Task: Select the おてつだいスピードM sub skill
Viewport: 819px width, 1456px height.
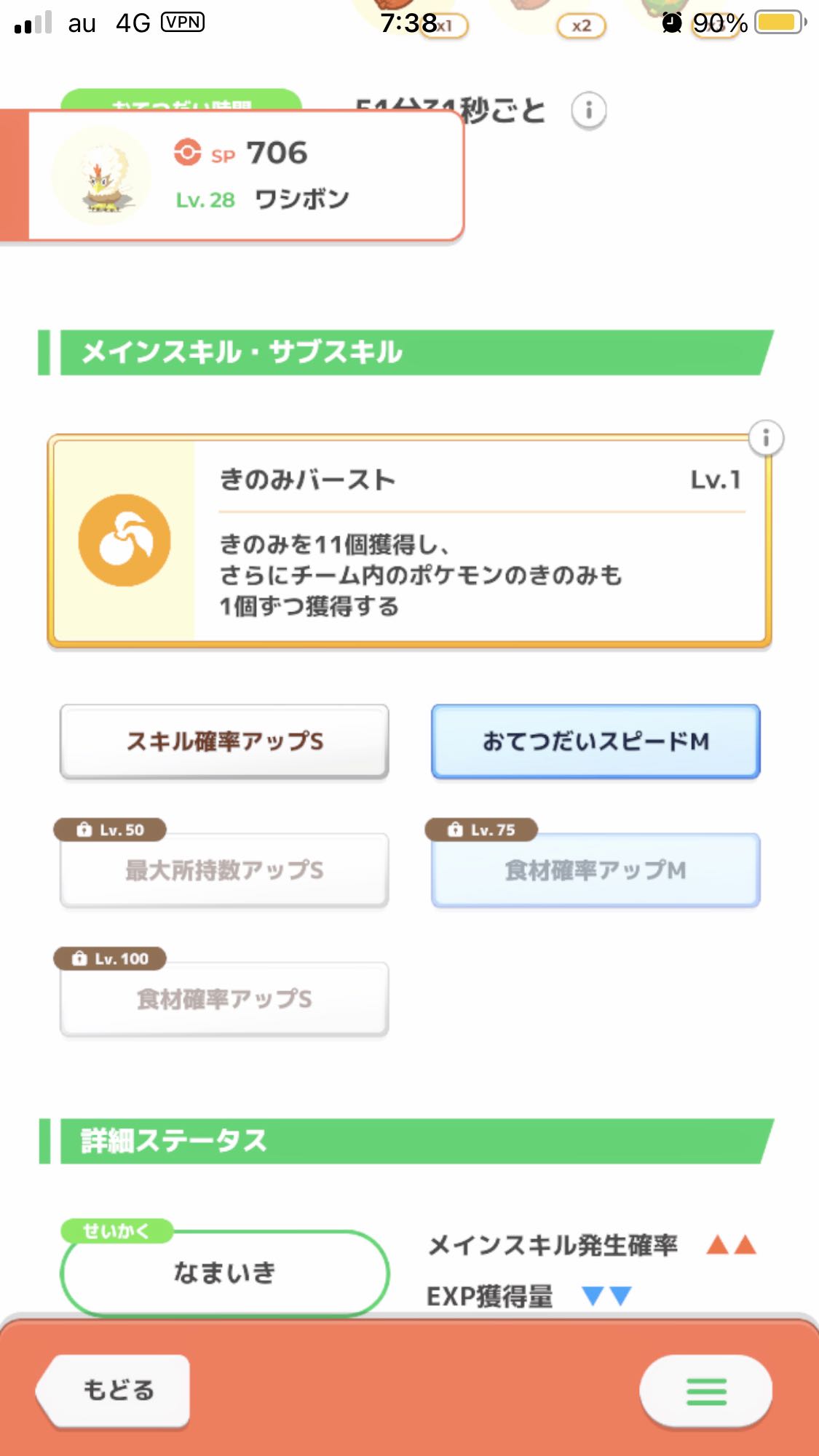Action: pyautogui.click(x=596, y=741)
